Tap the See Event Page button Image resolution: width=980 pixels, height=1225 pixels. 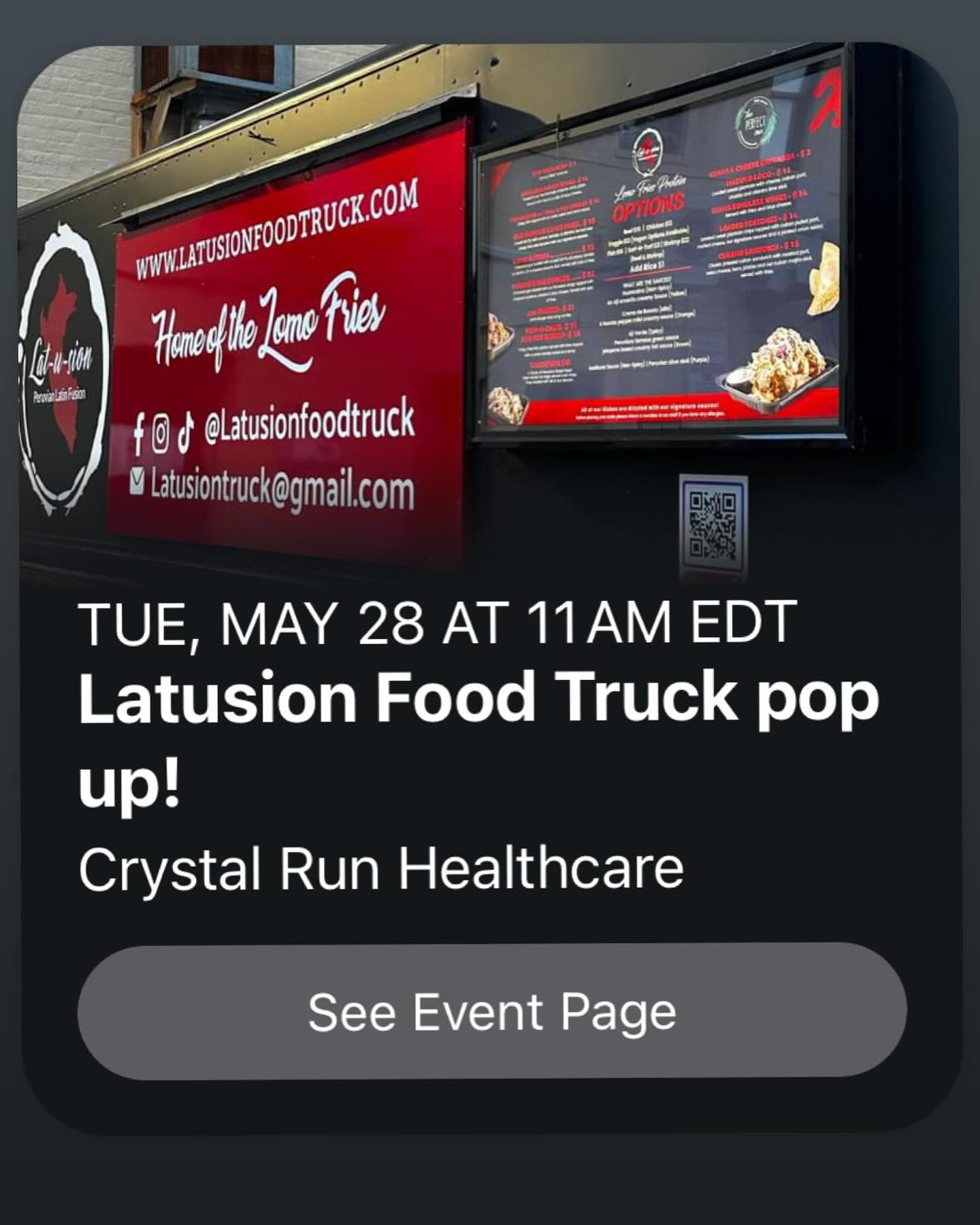pyautogui.click(x=491, y=1011)
